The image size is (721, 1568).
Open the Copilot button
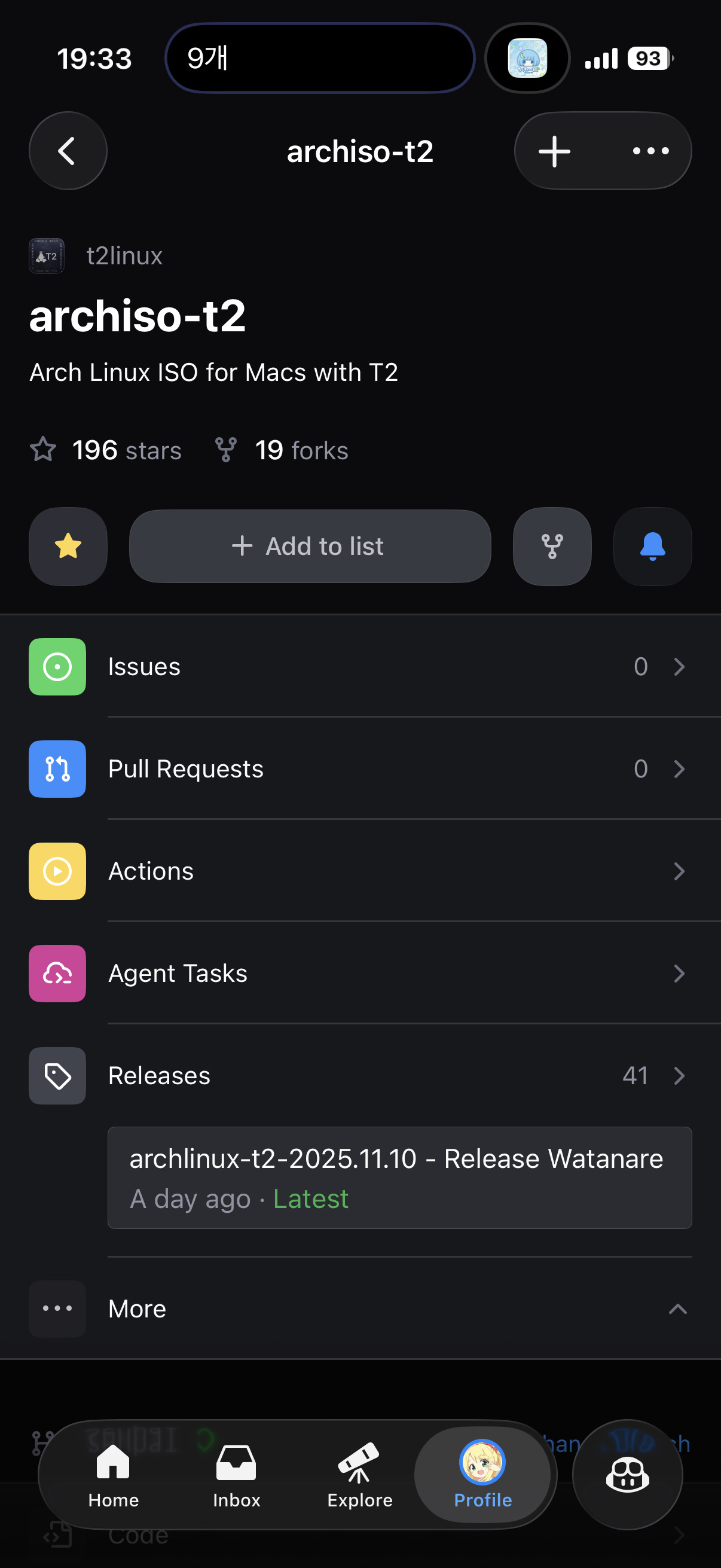[627, 1474]
